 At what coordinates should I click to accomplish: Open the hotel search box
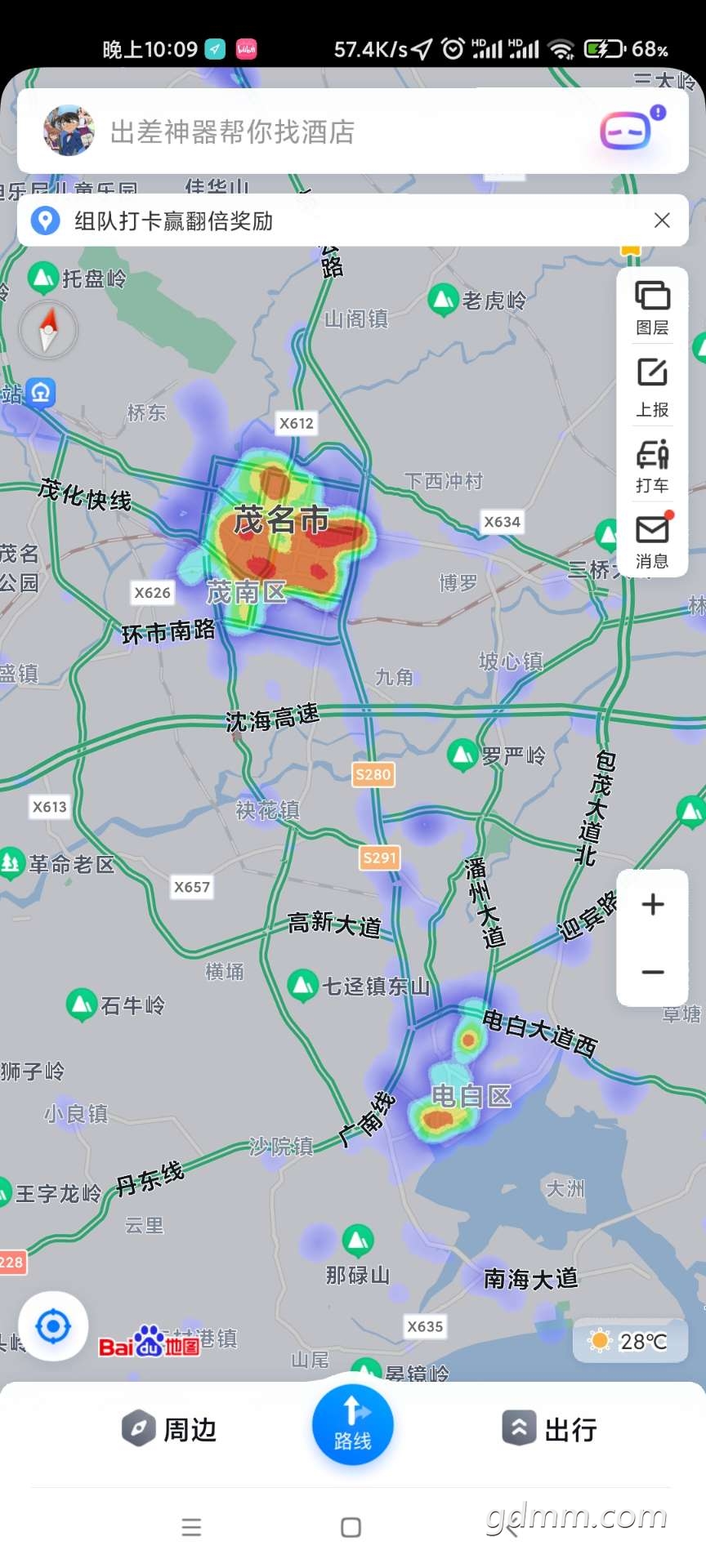coord(327,132)
